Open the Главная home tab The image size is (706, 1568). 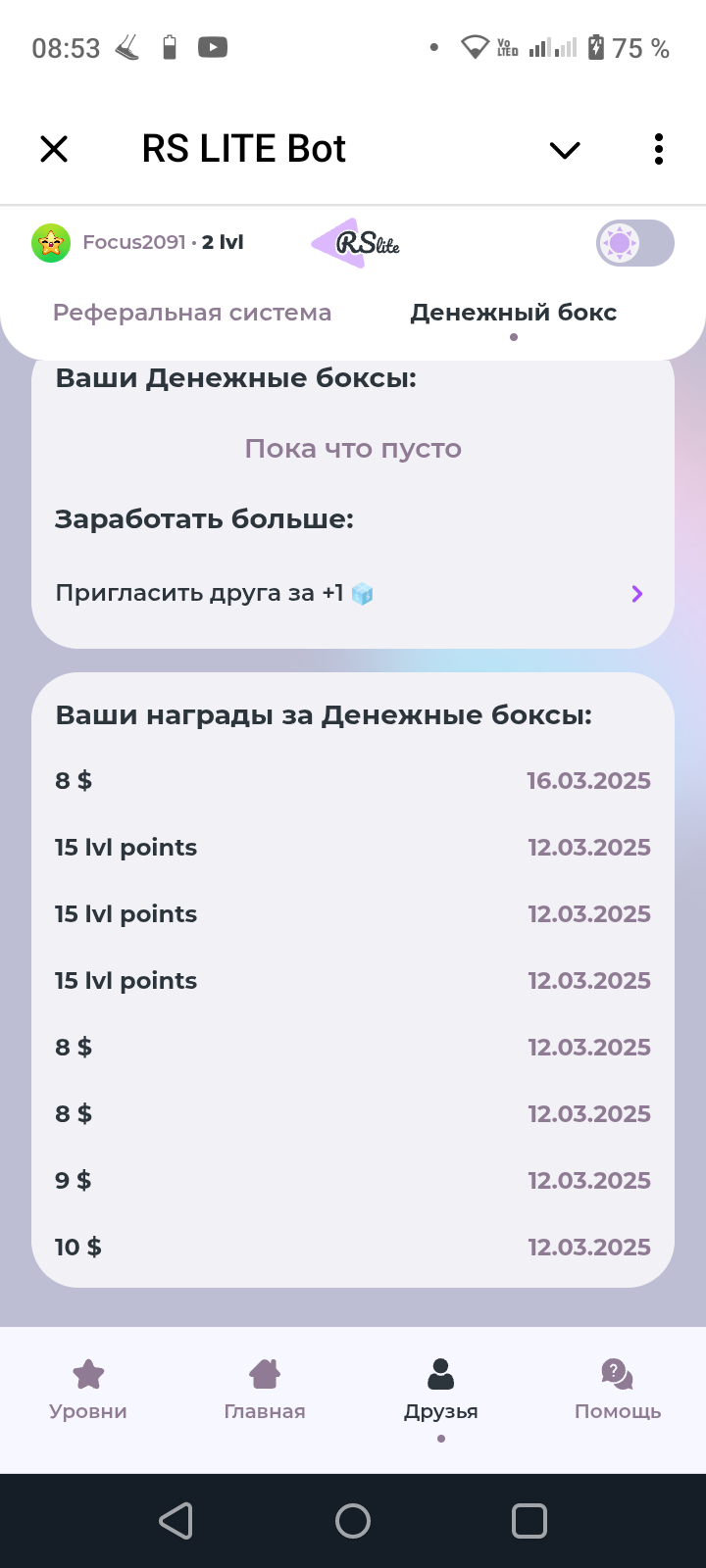coord(265,1390)
